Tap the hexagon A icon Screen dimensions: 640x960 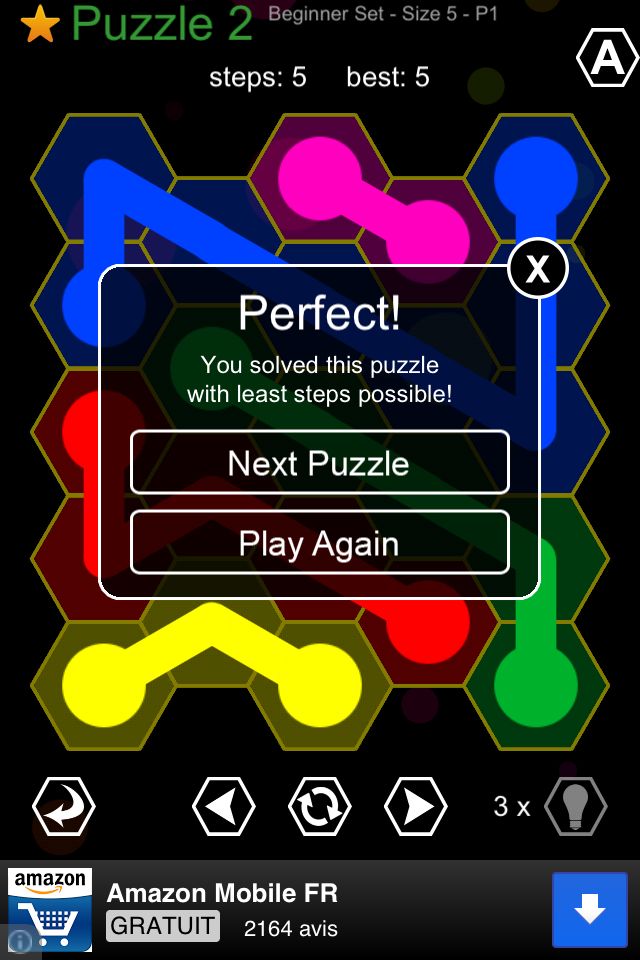(x=607, y=59)
